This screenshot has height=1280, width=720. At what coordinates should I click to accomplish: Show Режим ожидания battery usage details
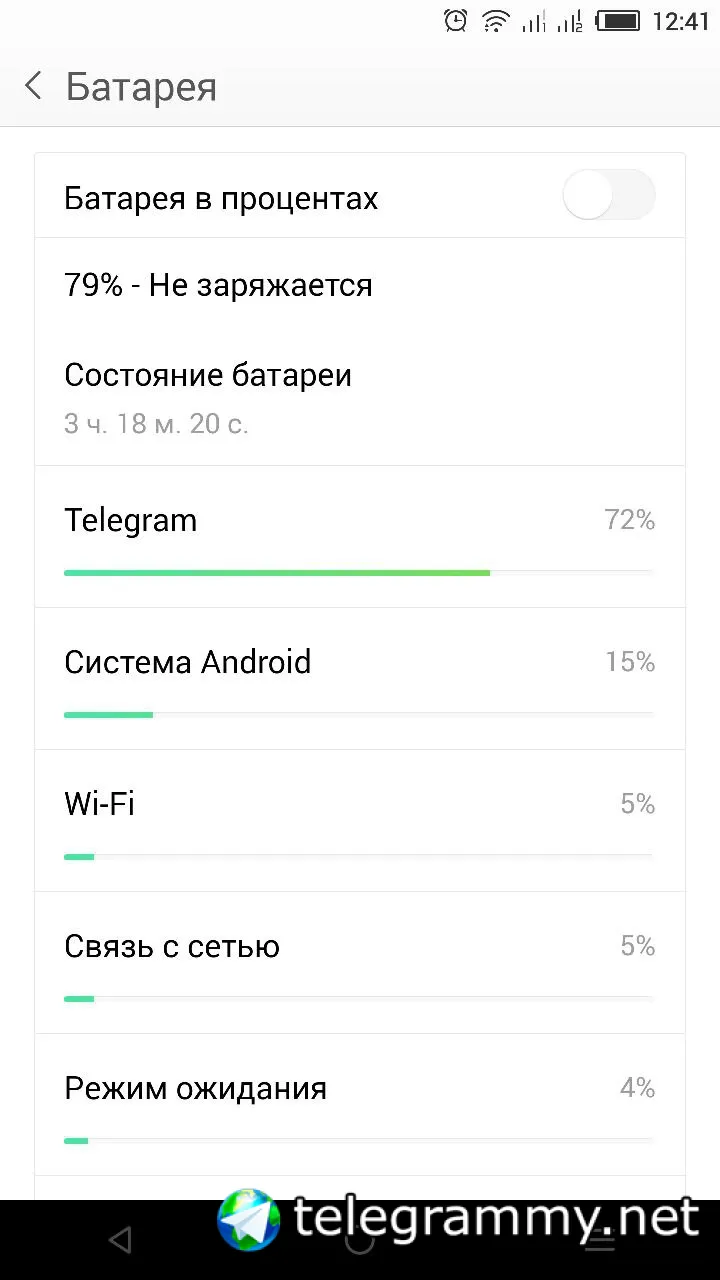360,1104
